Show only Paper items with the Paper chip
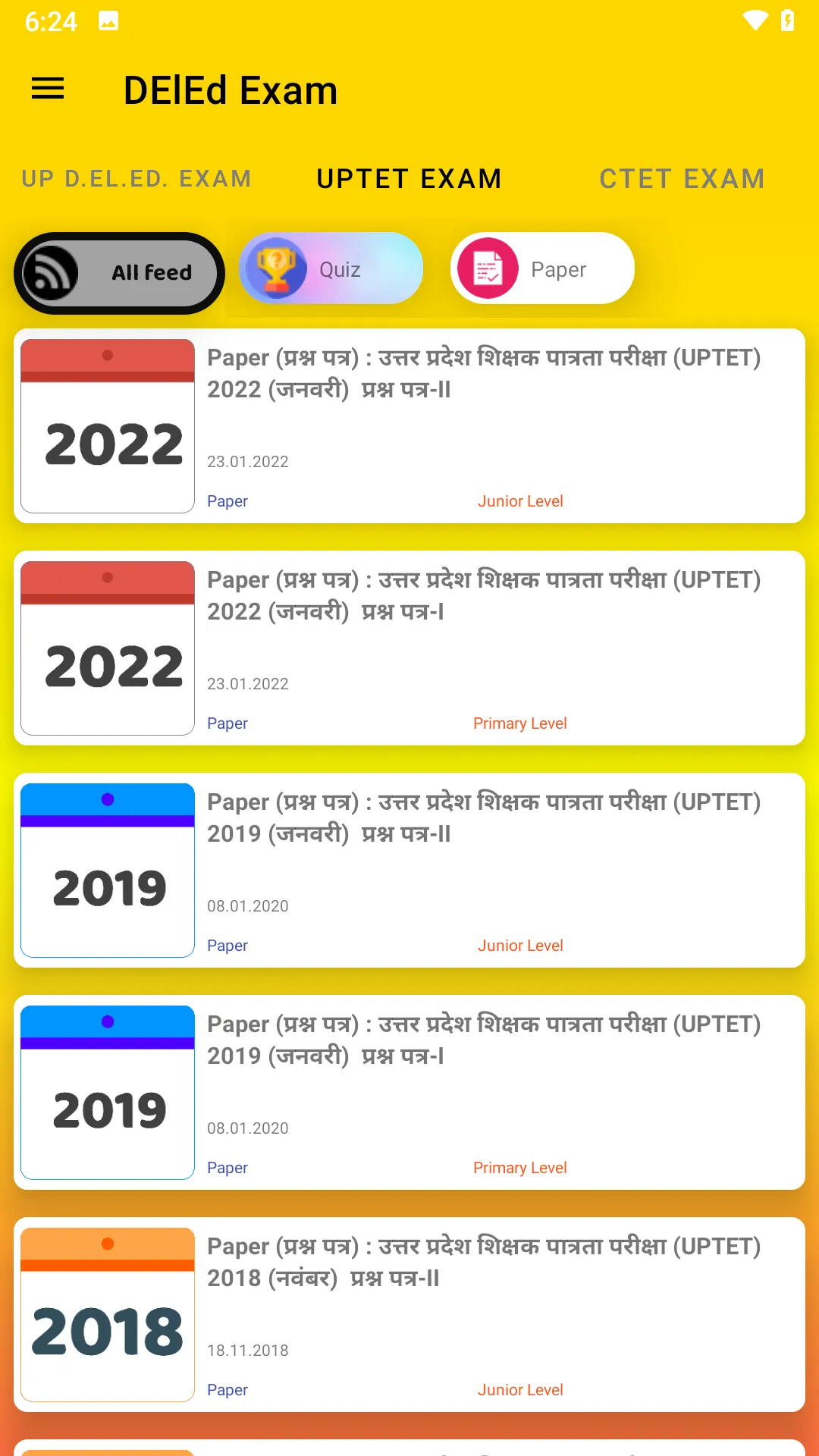 coord(542,269)
